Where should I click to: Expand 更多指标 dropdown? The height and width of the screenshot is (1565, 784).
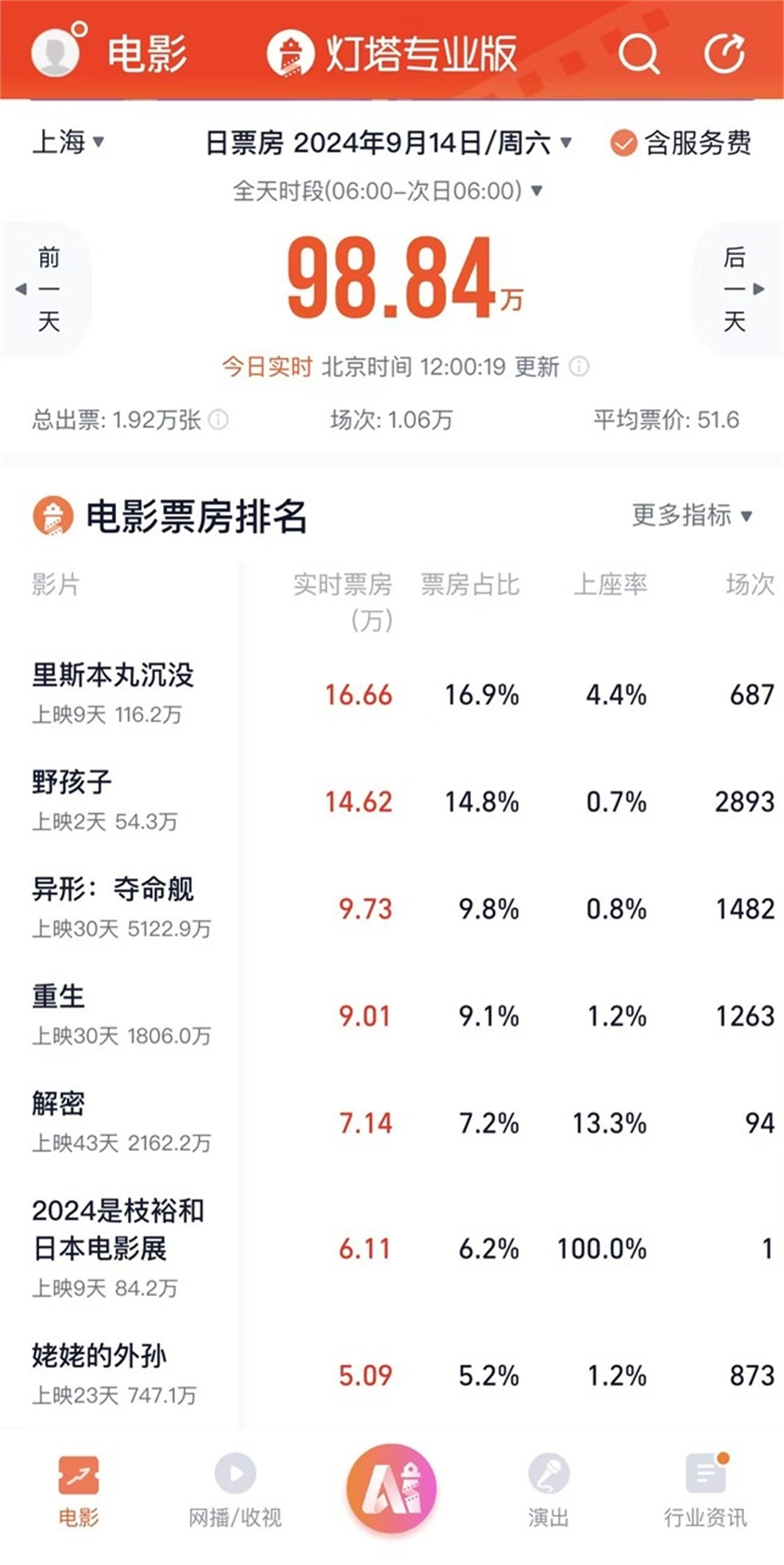click(x=692, y=515)
